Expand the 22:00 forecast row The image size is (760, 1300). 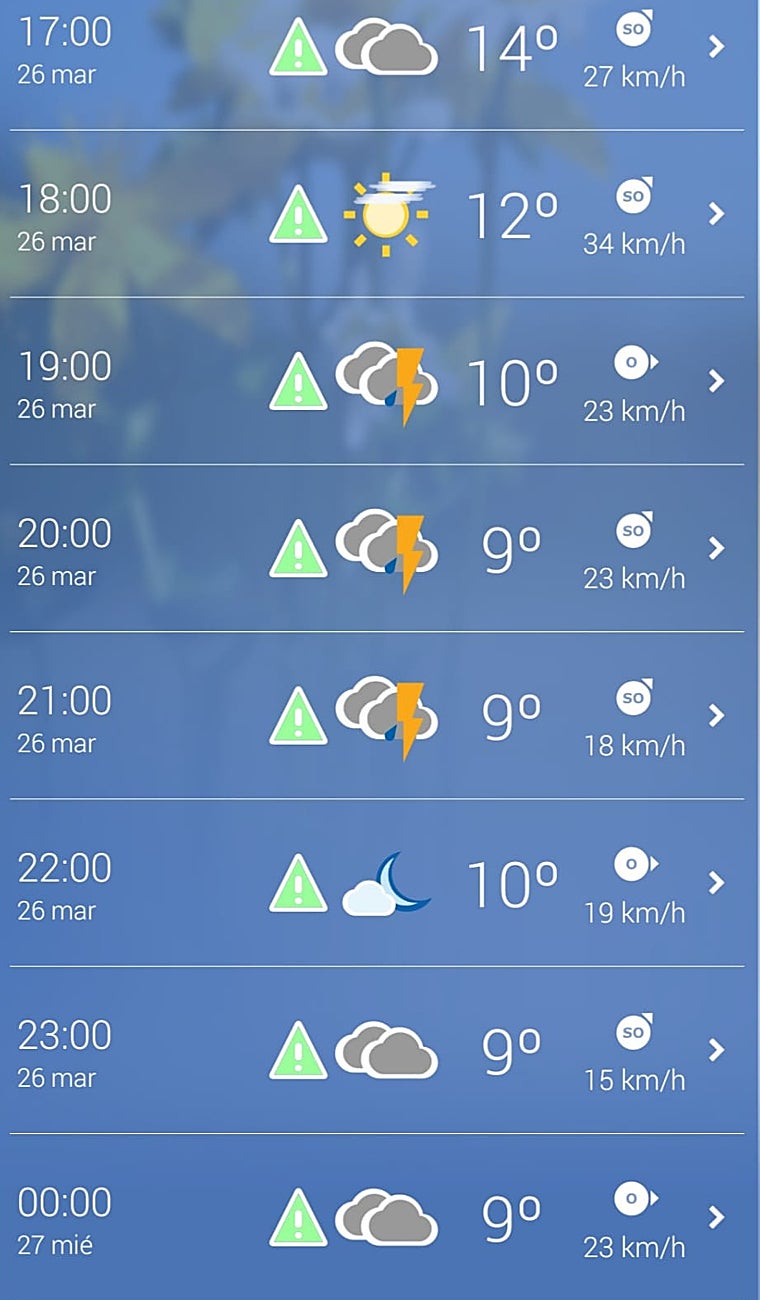click(716, 882)
